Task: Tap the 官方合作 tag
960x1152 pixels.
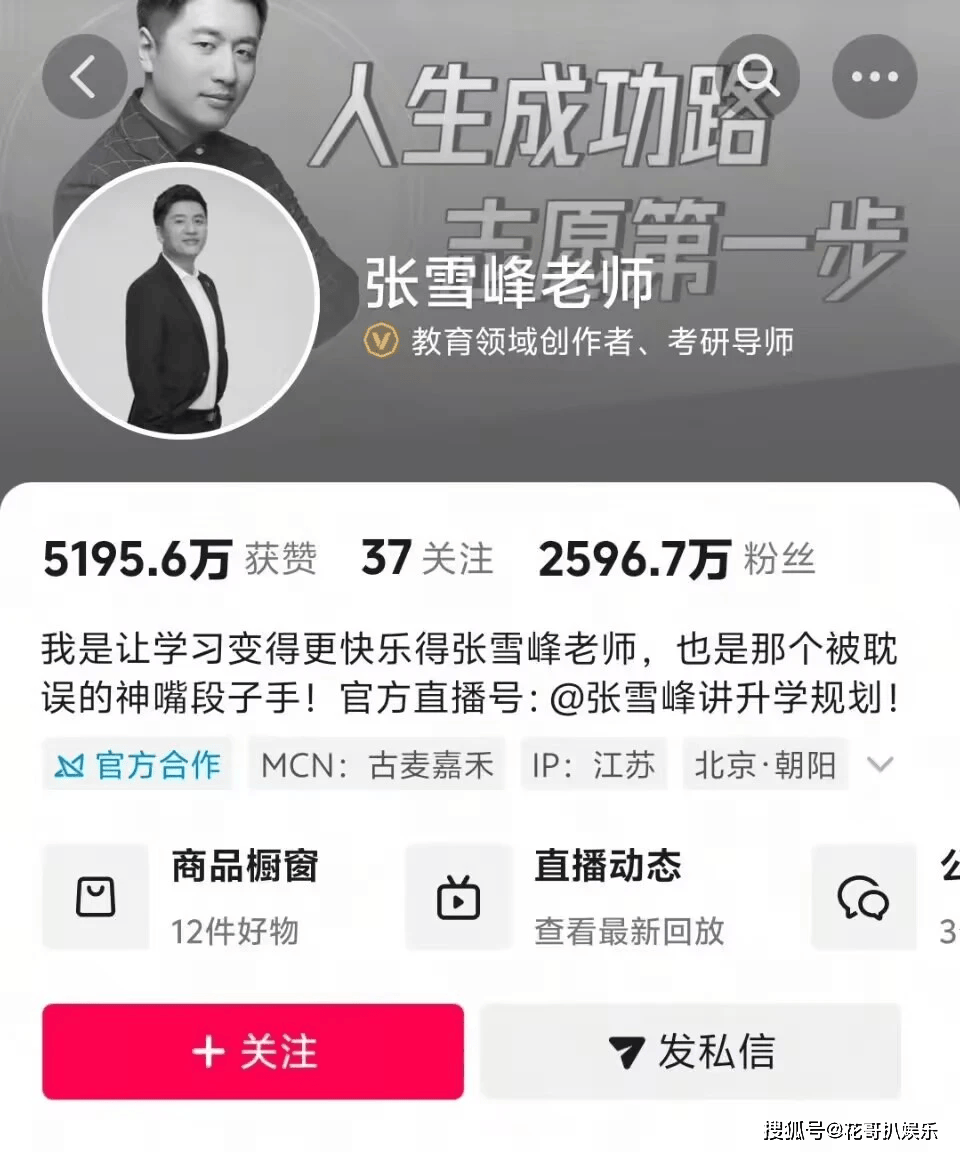Action: coord(137,766)
